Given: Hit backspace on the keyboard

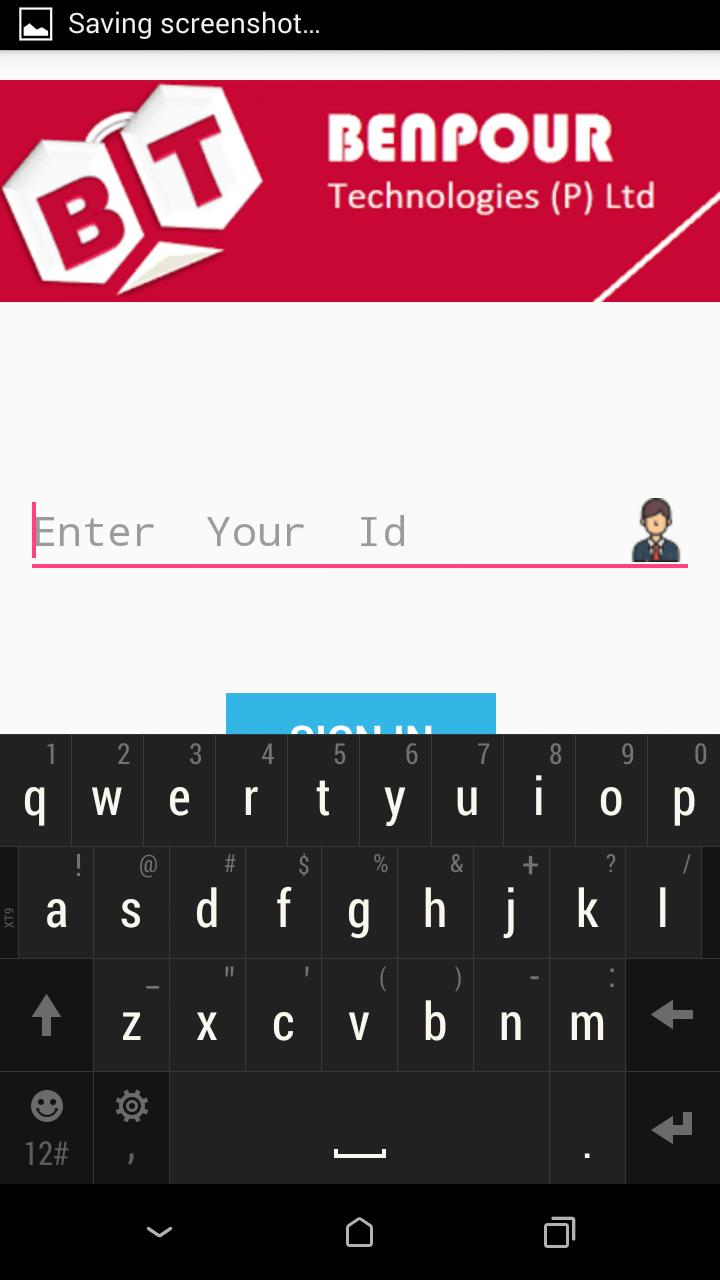Looking at the screenshot, I should (x=672, y=1016).
